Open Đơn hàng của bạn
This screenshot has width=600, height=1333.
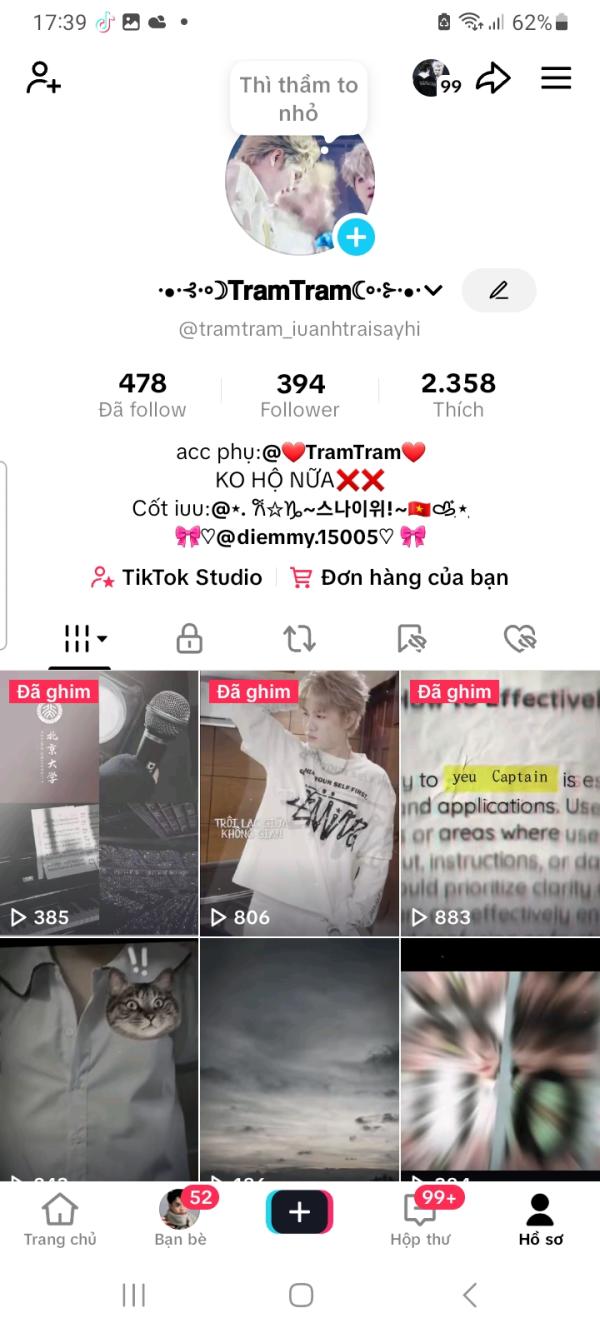399,577
